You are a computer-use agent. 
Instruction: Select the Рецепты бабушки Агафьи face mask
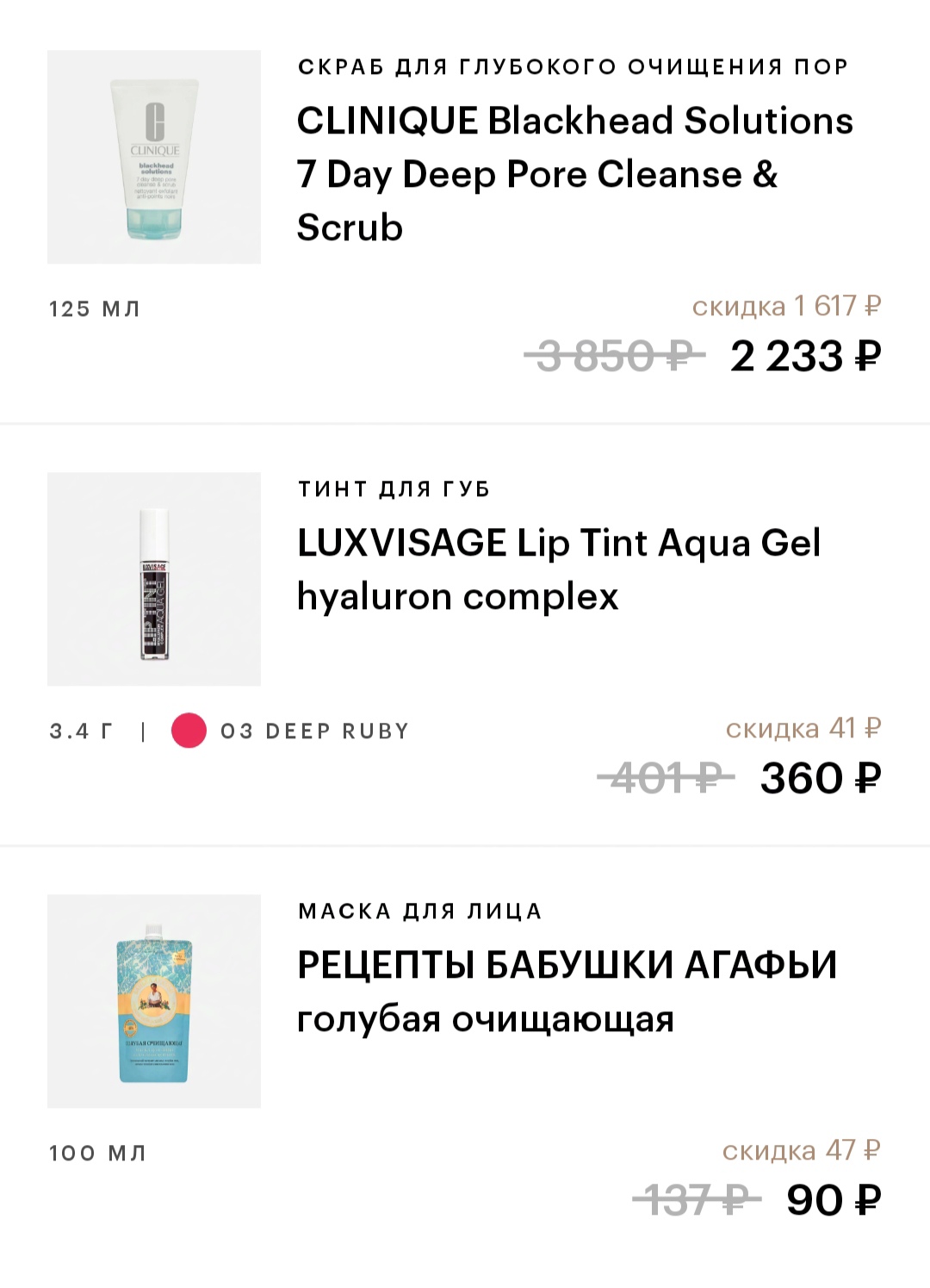(567, 991)
